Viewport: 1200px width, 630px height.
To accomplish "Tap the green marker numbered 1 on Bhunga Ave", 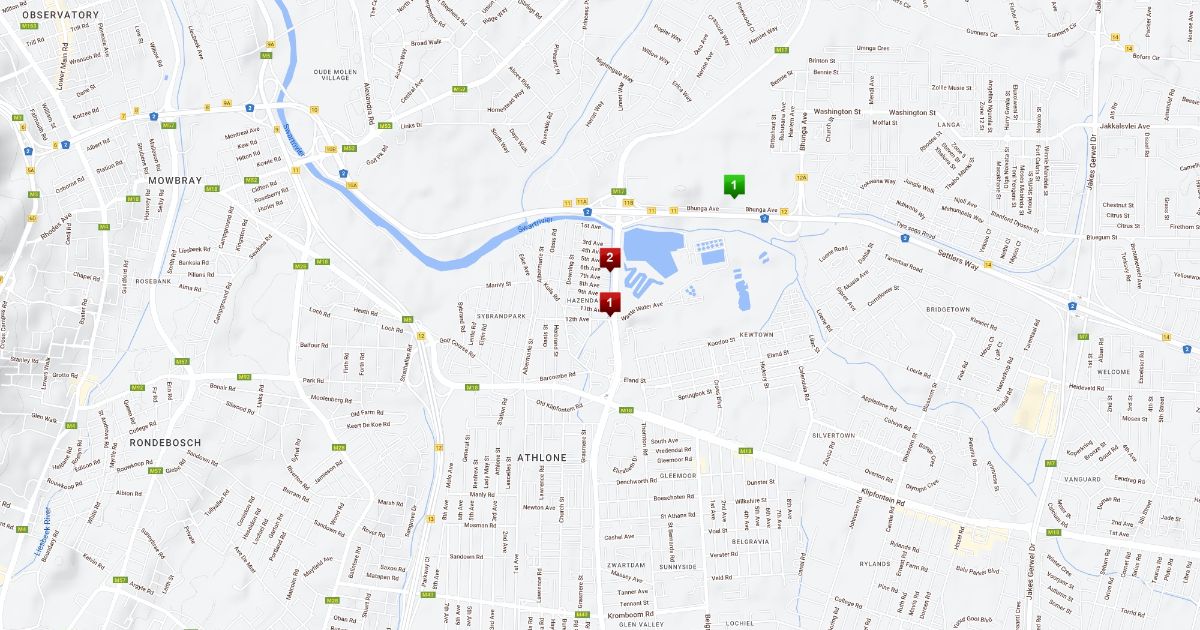I will pyautogui.click(x=735, y=186).
